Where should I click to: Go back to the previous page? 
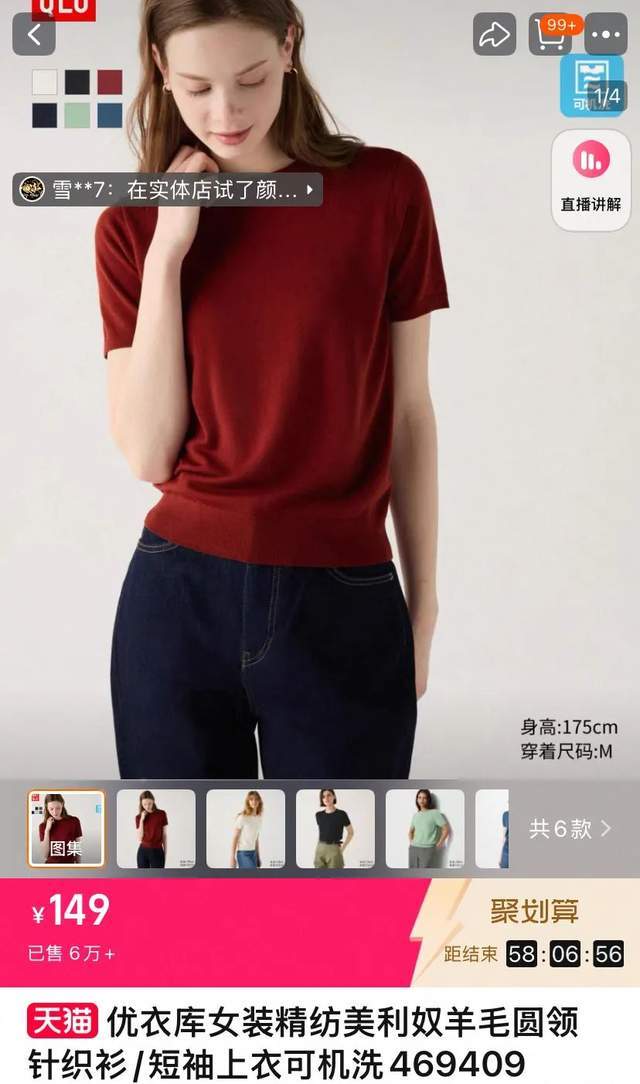pos(34,35)
